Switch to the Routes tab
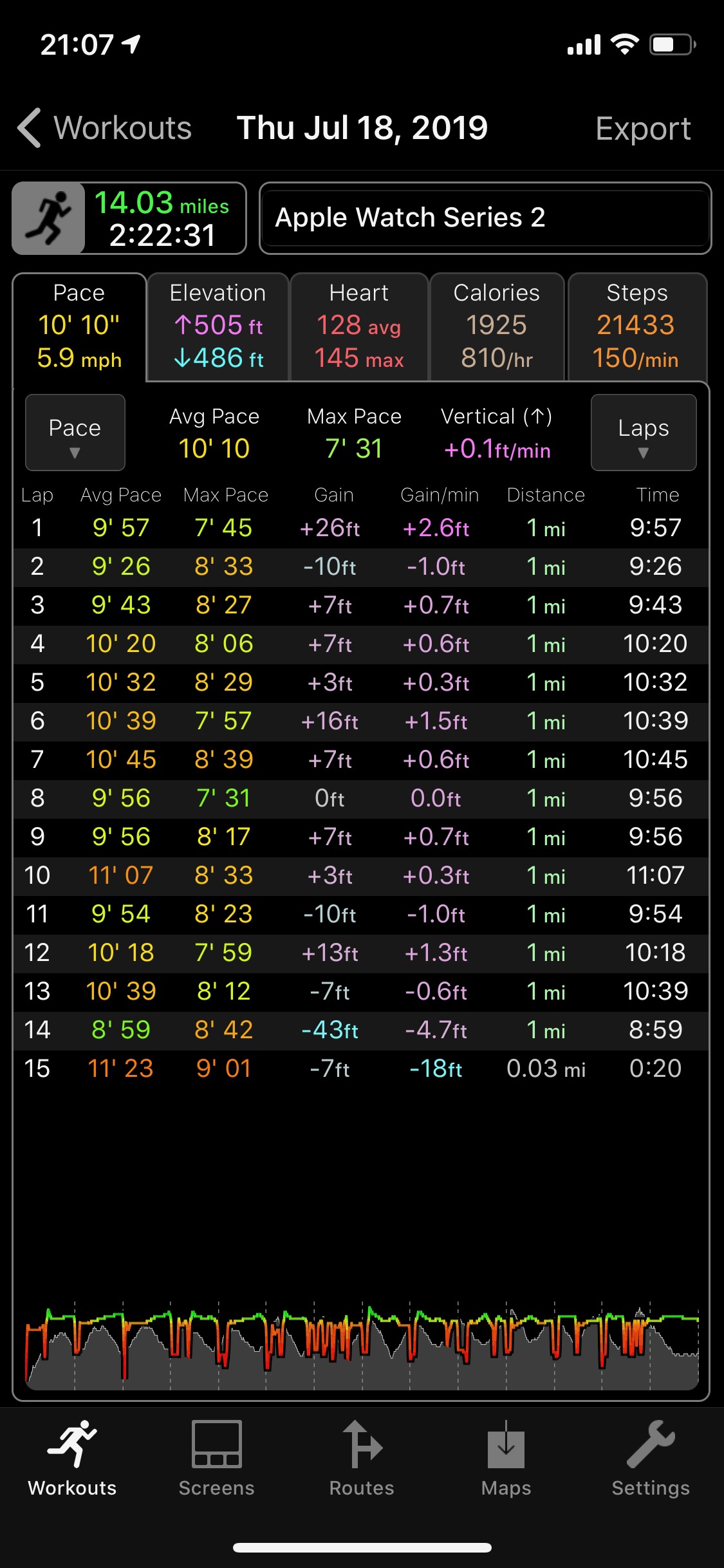The image size is (724, 1568). (362, 1459)
